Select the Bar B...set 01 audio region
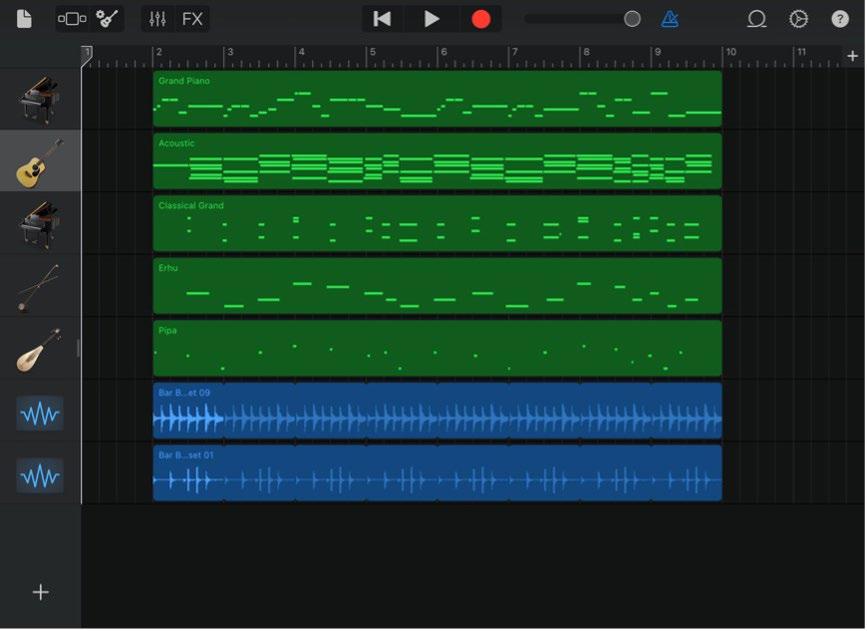Viewport: 867px width, 631px height. [x=437, y=474]
